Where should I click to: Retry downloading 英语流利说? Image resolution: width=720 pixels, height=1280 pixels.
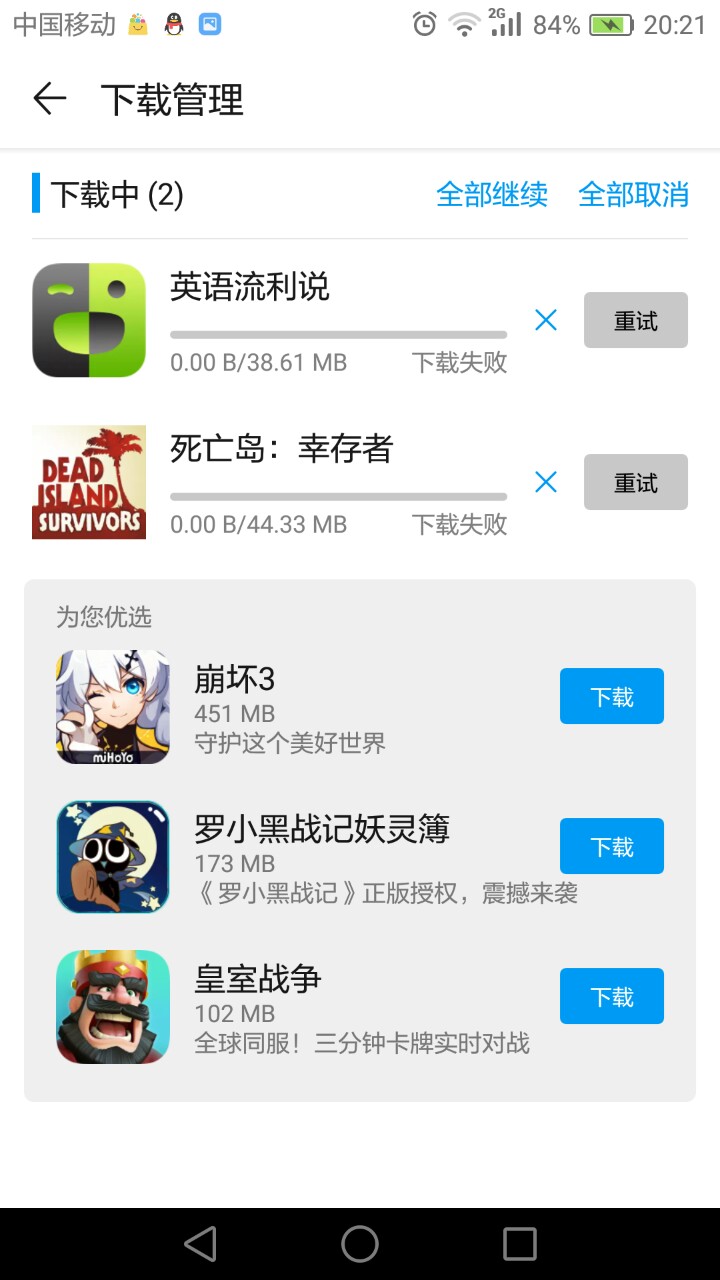coord(635,320)
